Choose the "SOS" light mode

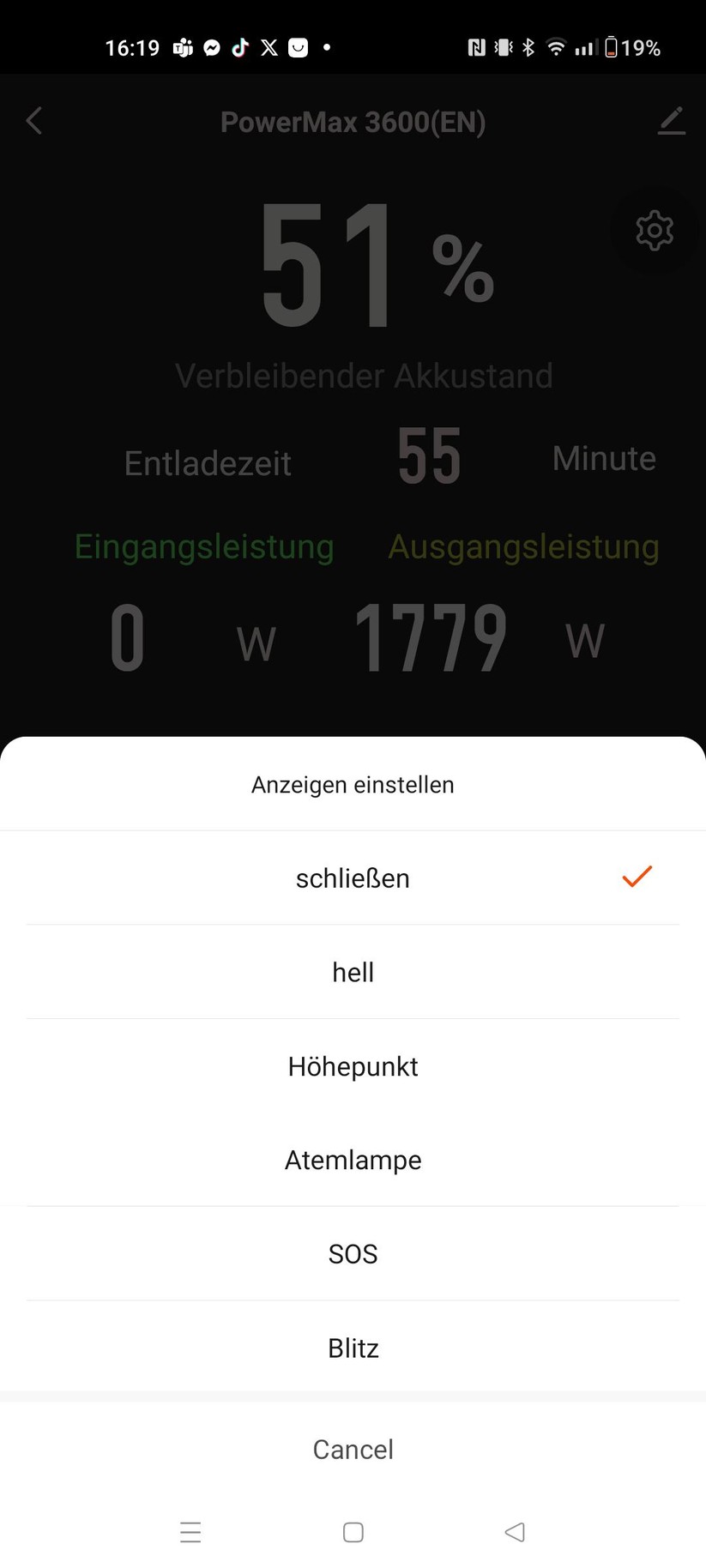click(x=353, y=1253)
